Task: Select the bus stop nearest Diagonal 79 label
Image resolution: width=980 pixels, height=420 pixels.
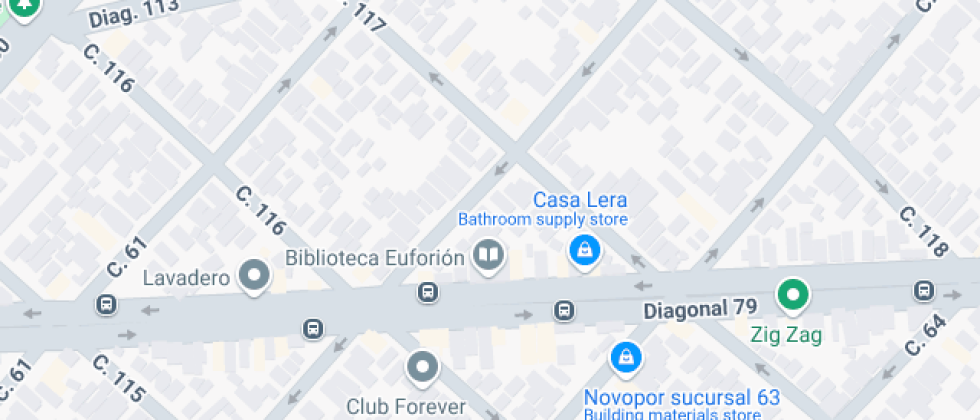Action: 564,310
